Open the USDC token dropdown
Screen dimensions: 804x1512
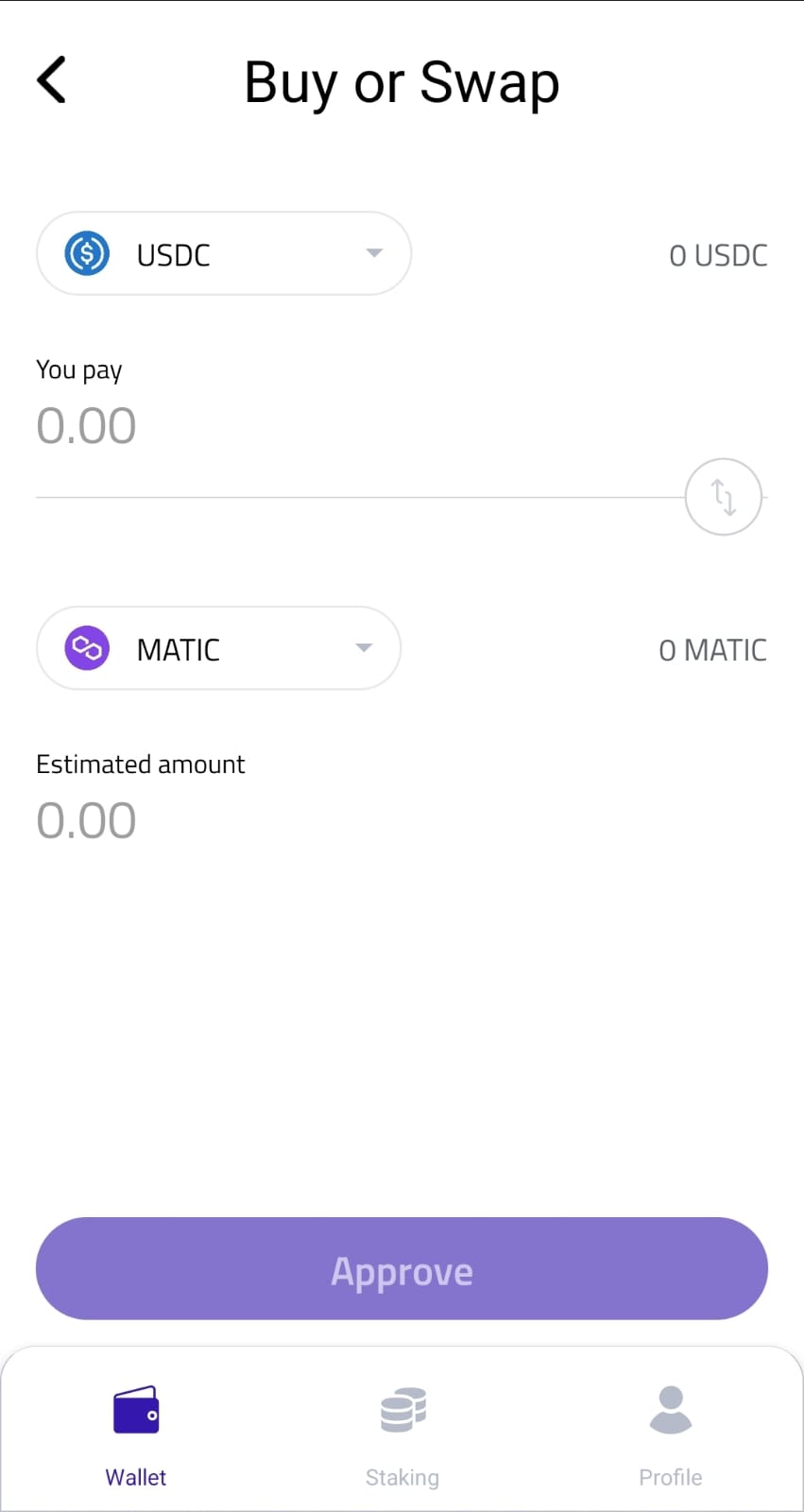[x=224, y=253]
